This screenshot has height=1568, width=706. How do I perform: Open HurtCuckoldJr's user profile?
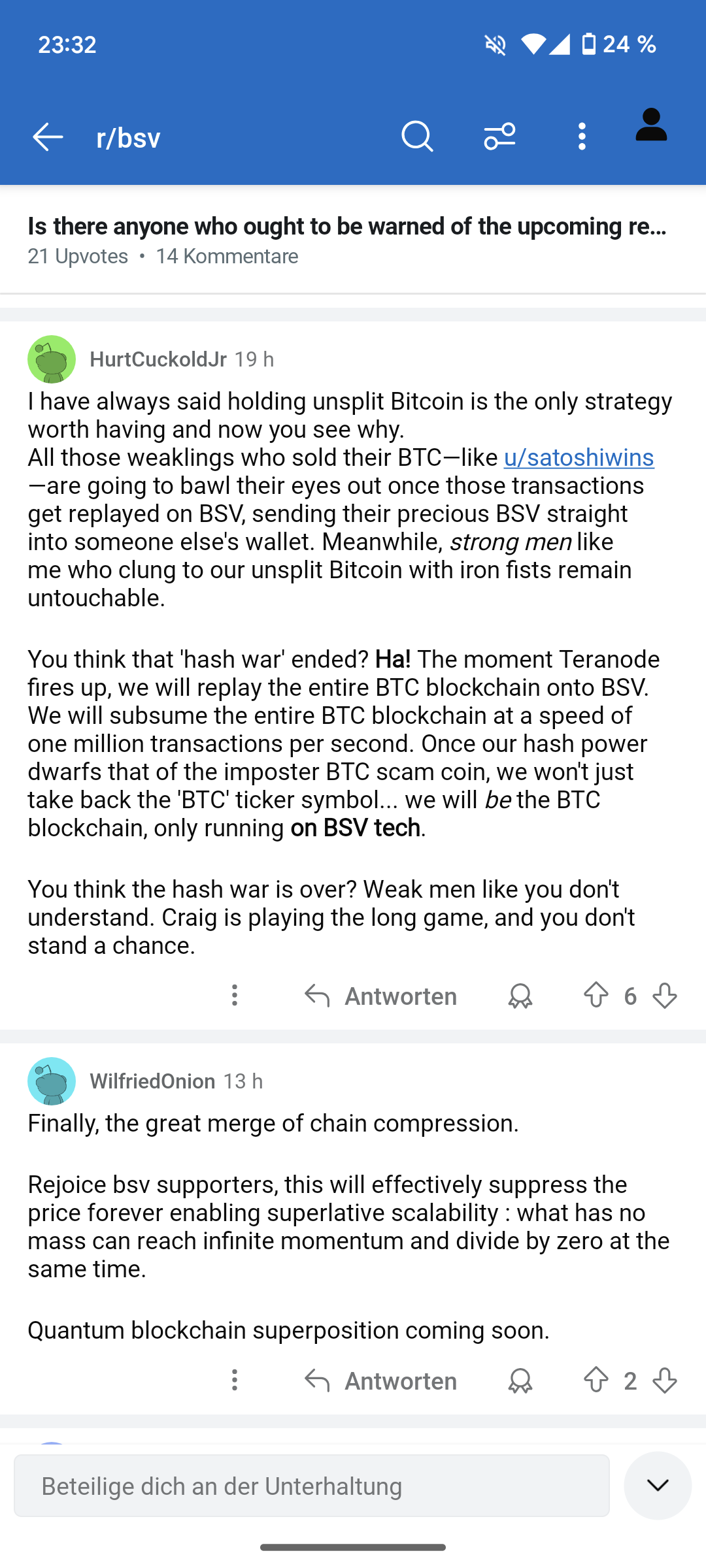point(158,359)
